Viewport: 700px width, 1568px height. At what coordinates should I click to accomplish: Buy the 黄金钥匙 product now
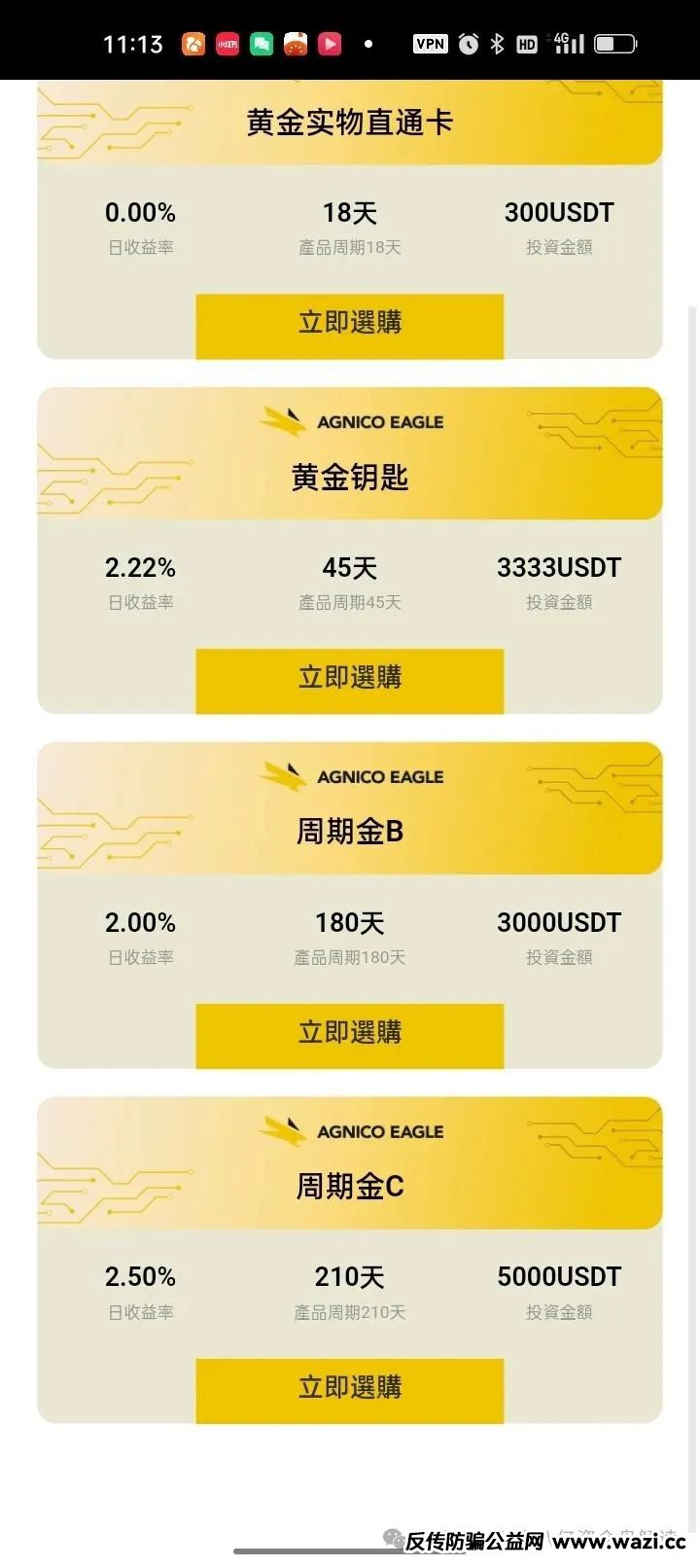coord(350,679)
